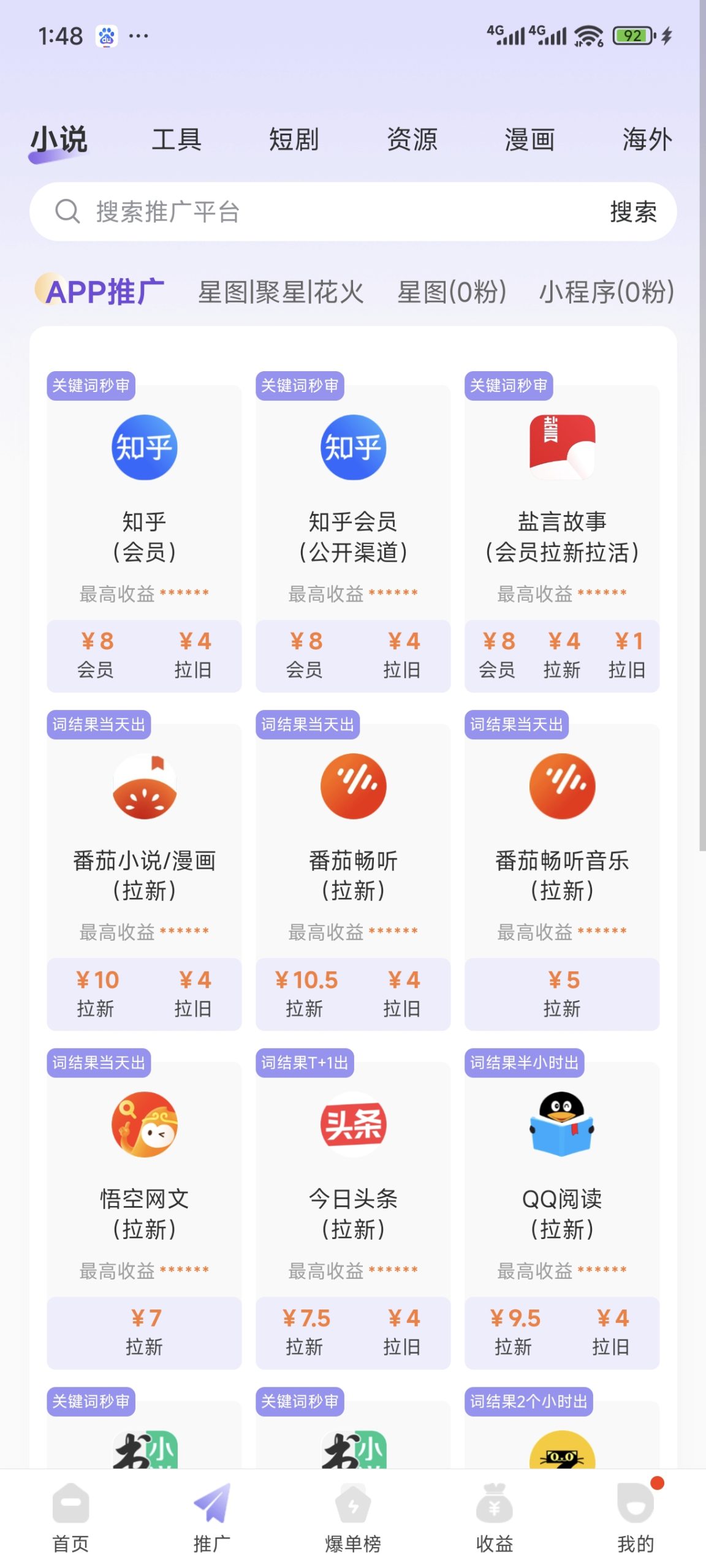Select the 星图(0粉) sub-tab

(452, 292)
